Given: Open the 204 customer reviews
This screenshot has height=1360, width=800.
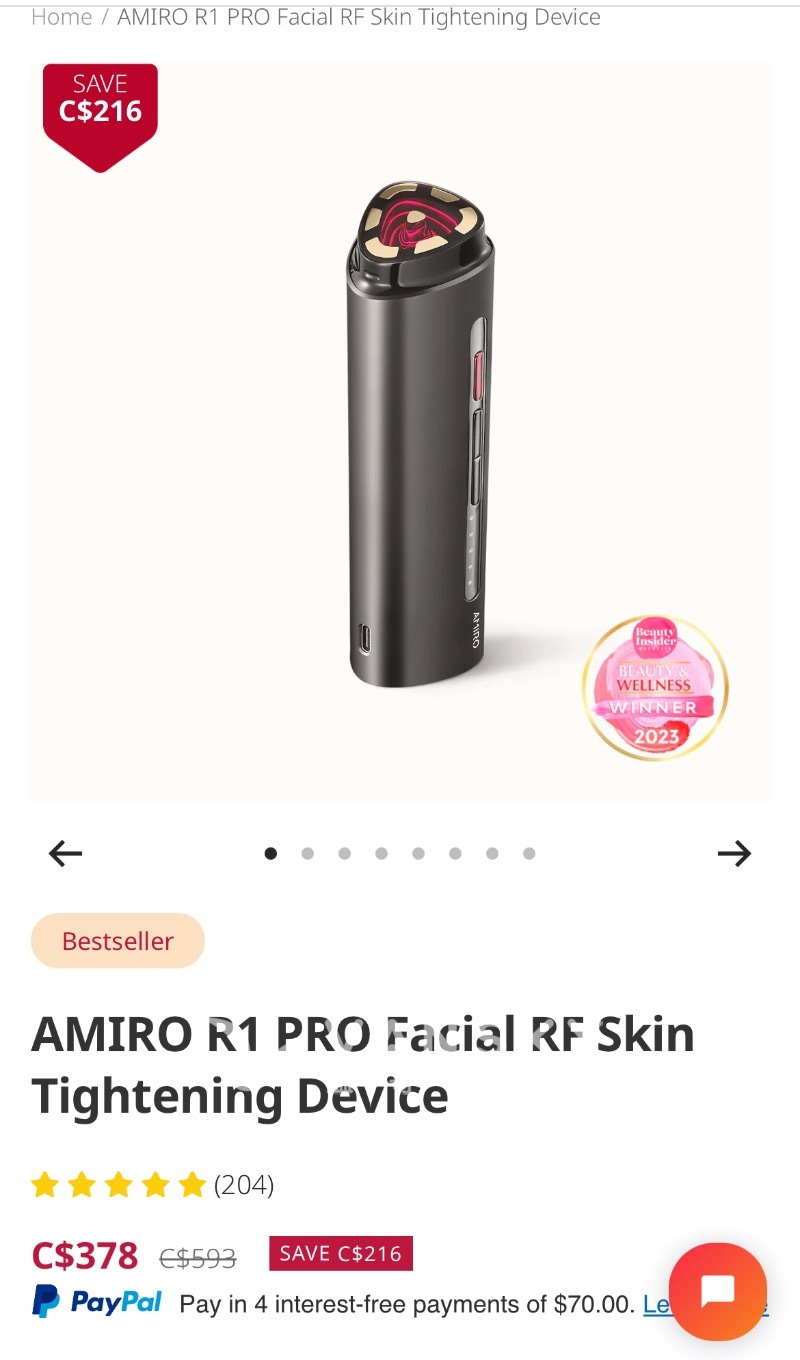Looking at the screenshot, I should (x=243, y=1185).
